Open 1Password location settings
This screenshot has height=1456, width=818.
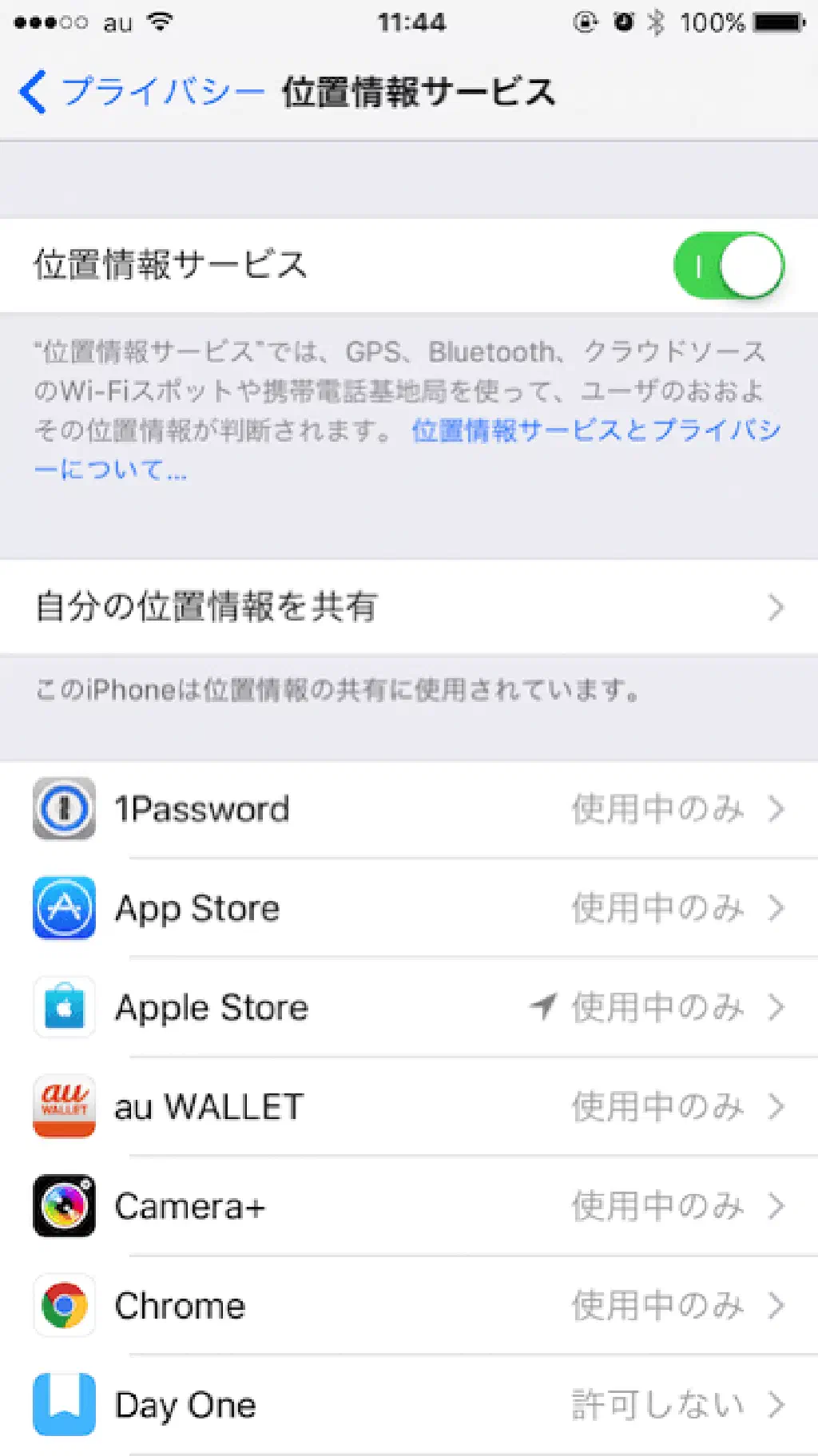(409, 809)
